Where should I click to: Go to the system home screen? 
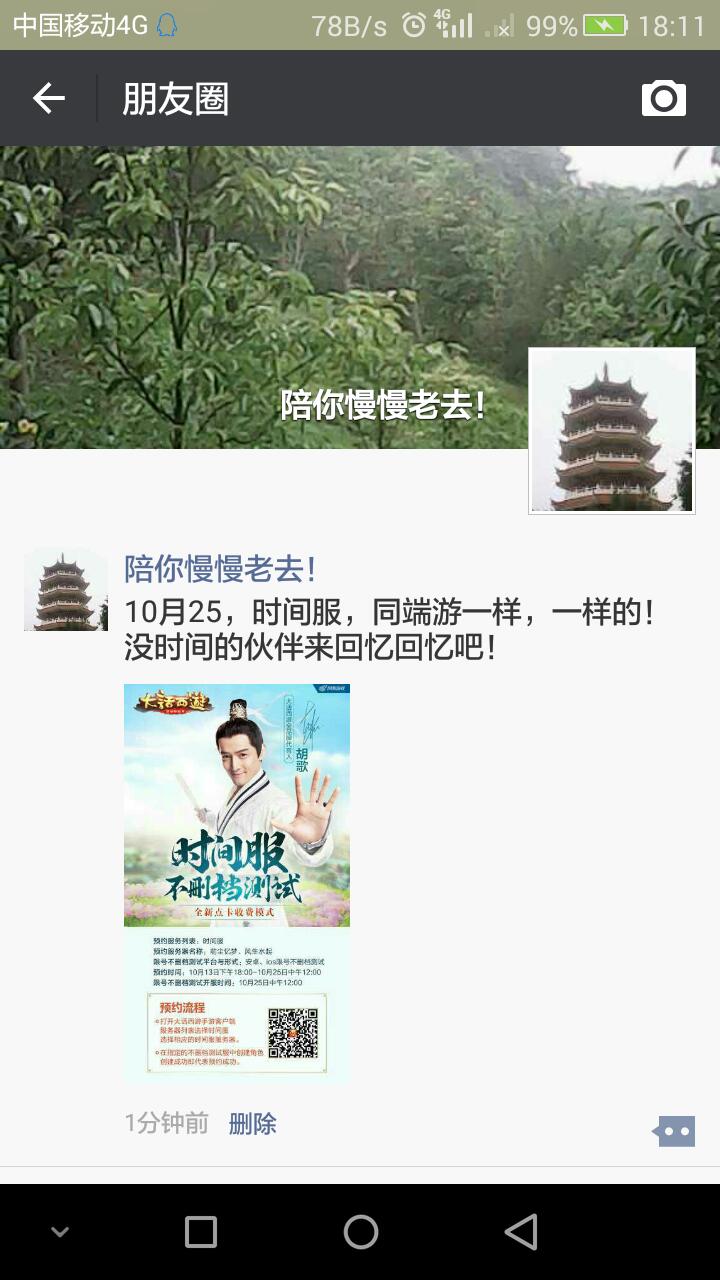[360, 1232]
